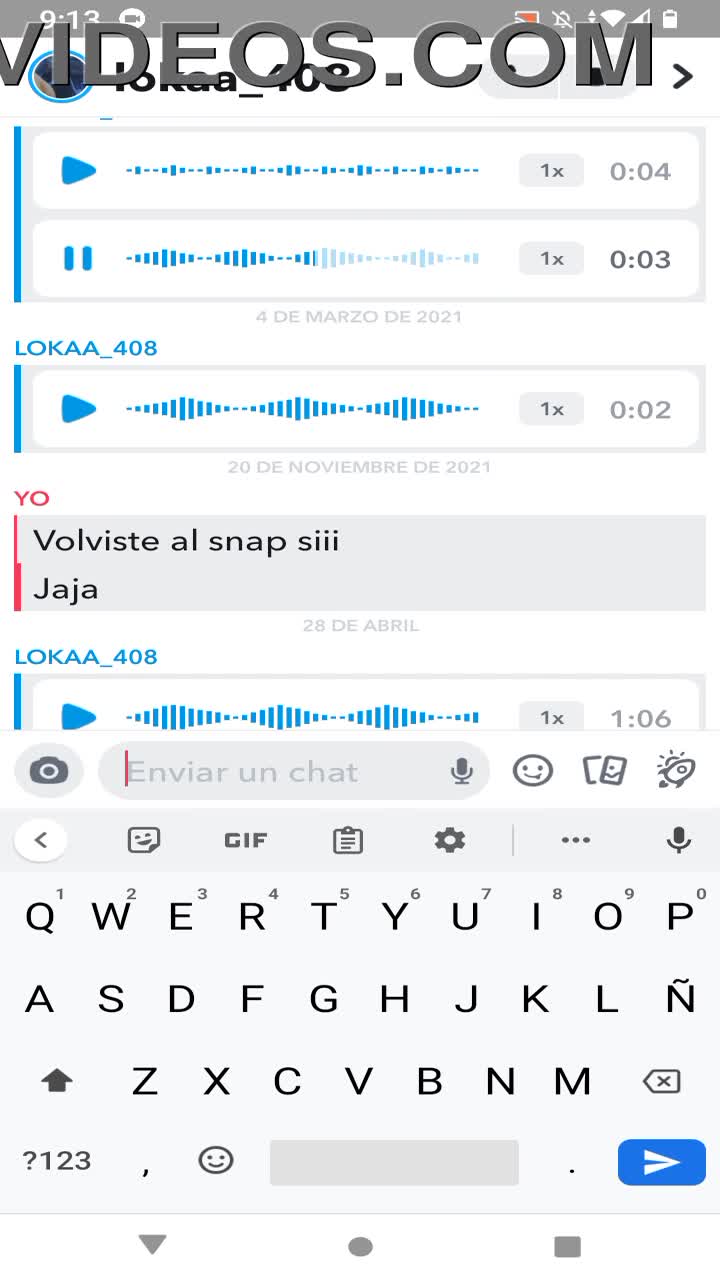Open keyboard clipboard
This screenshot has width=720, height=1280.
pyautogui.click(x=347, y=841)
